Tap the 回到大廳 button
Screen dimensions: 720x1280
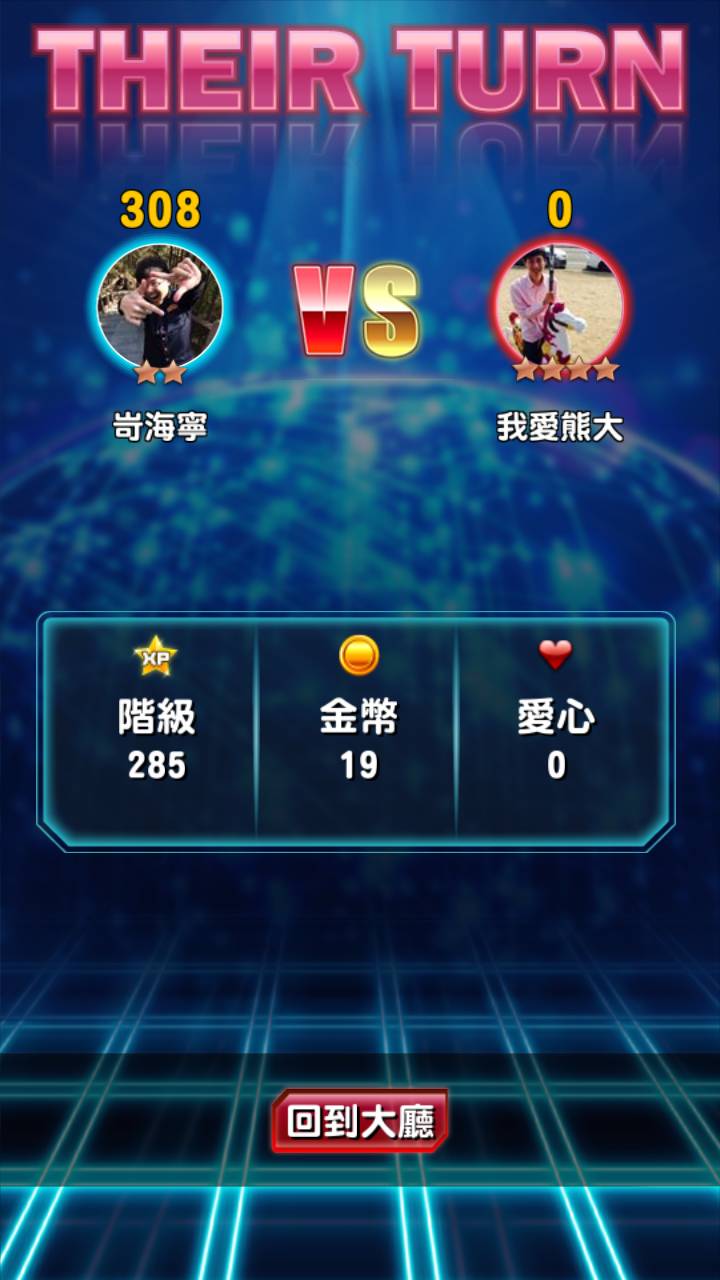360,1121
